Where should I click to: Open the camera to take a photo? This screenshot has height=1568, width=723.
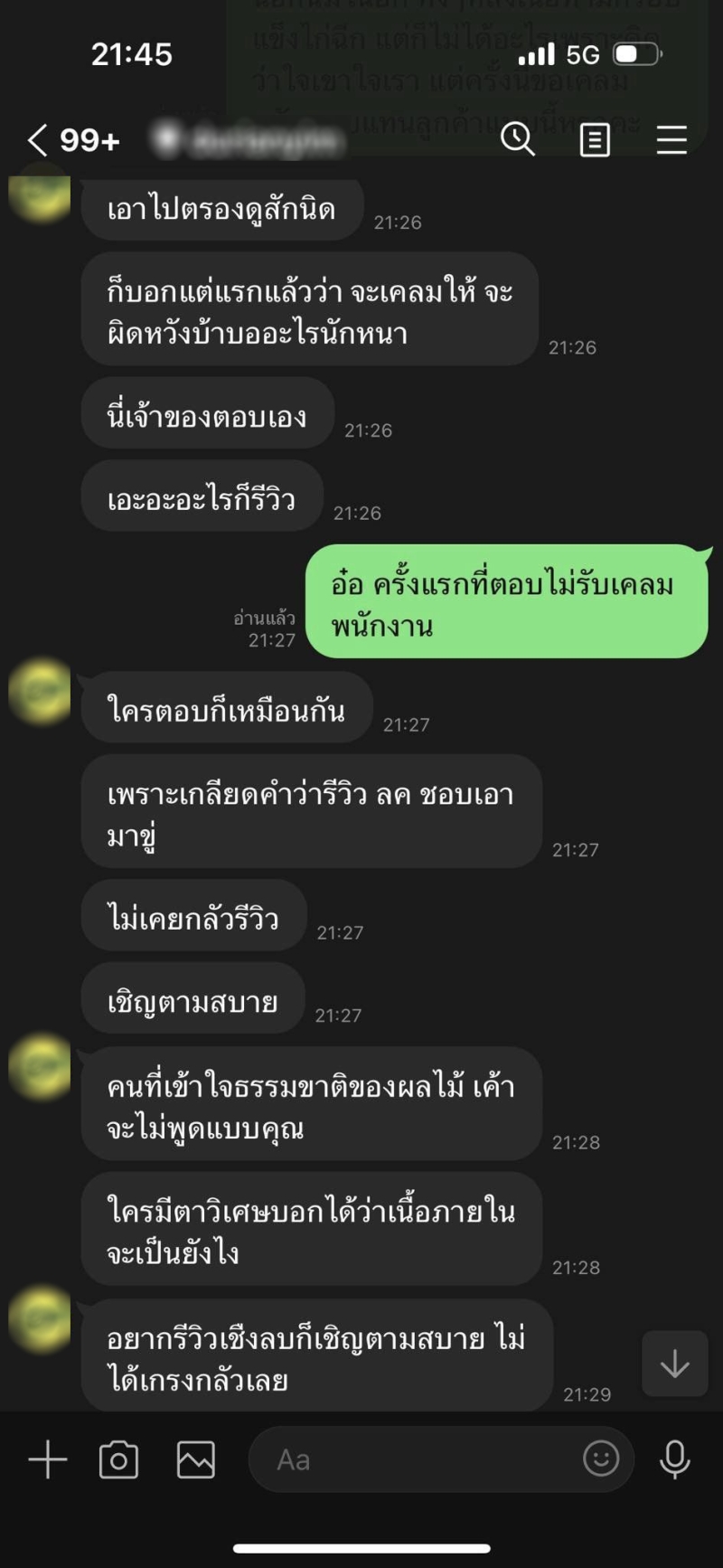pyautogui.click(x=118, y=1459)
